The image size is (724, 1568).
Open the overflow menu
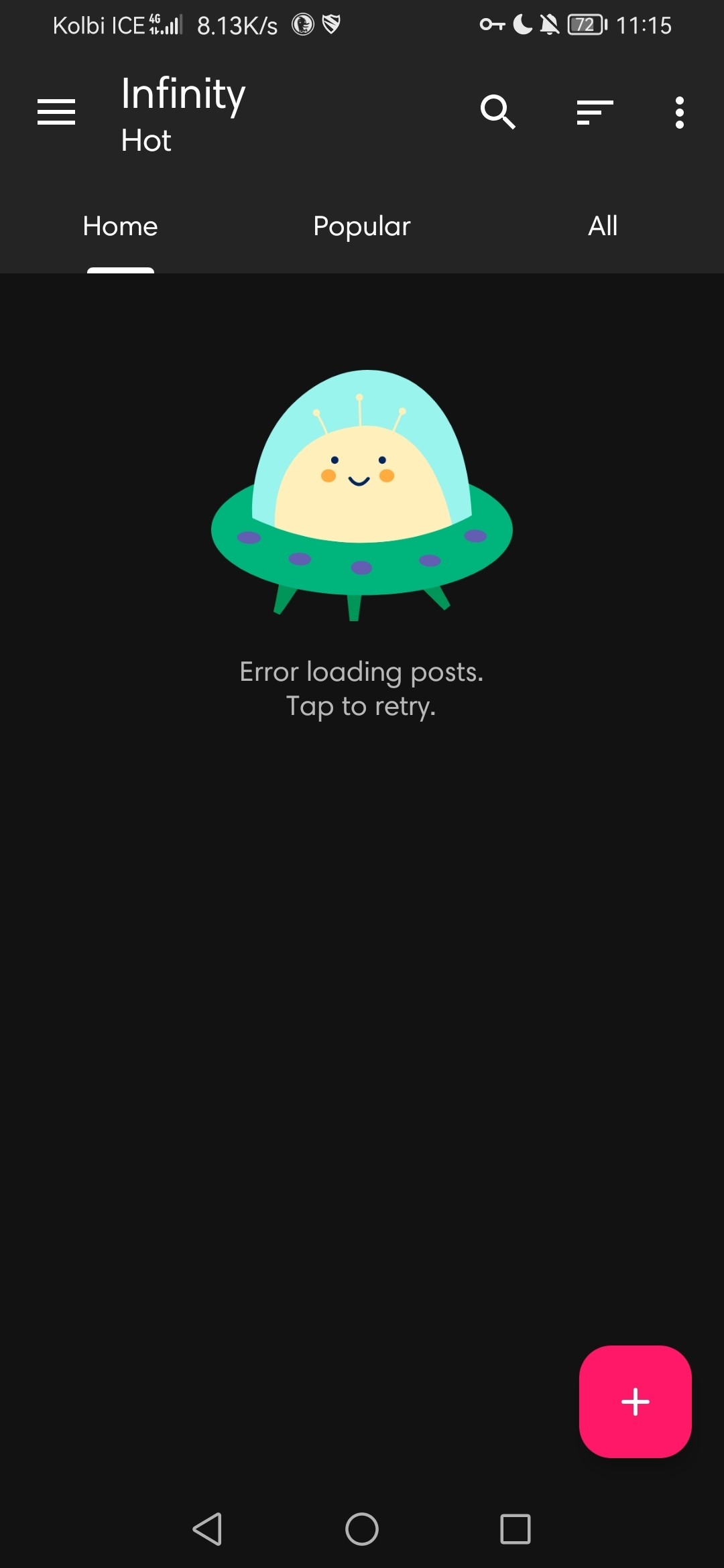pyautogui.click(x=679, y=112)
